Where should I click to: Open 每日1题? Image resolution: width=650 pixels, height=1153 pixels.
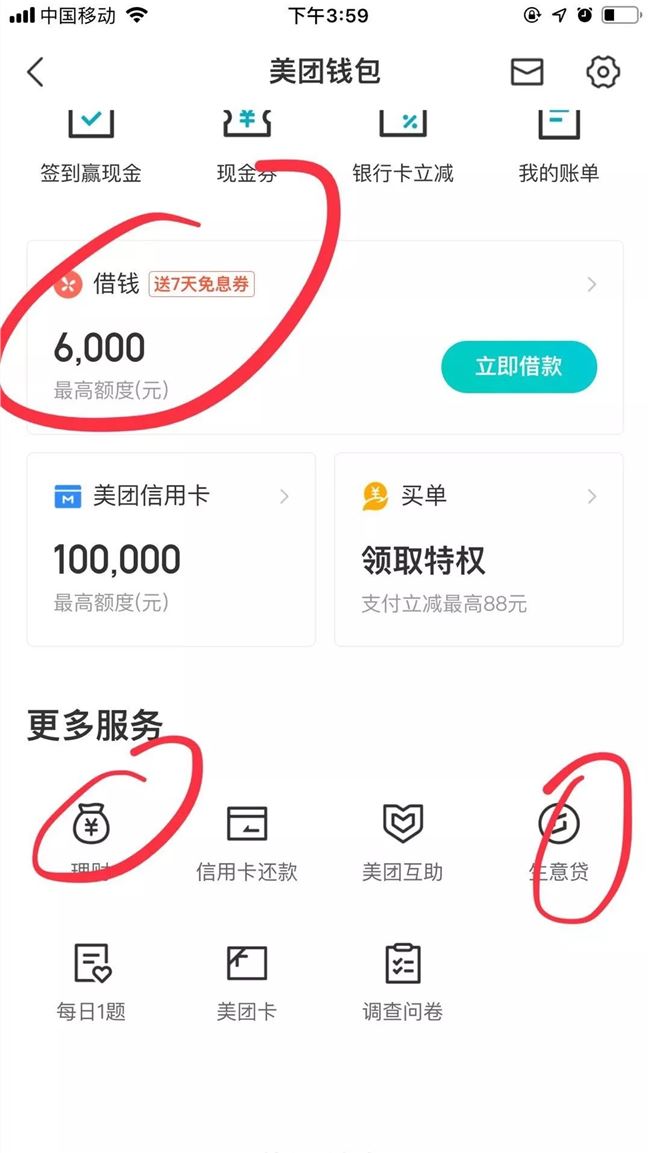[x=91, y=981]
